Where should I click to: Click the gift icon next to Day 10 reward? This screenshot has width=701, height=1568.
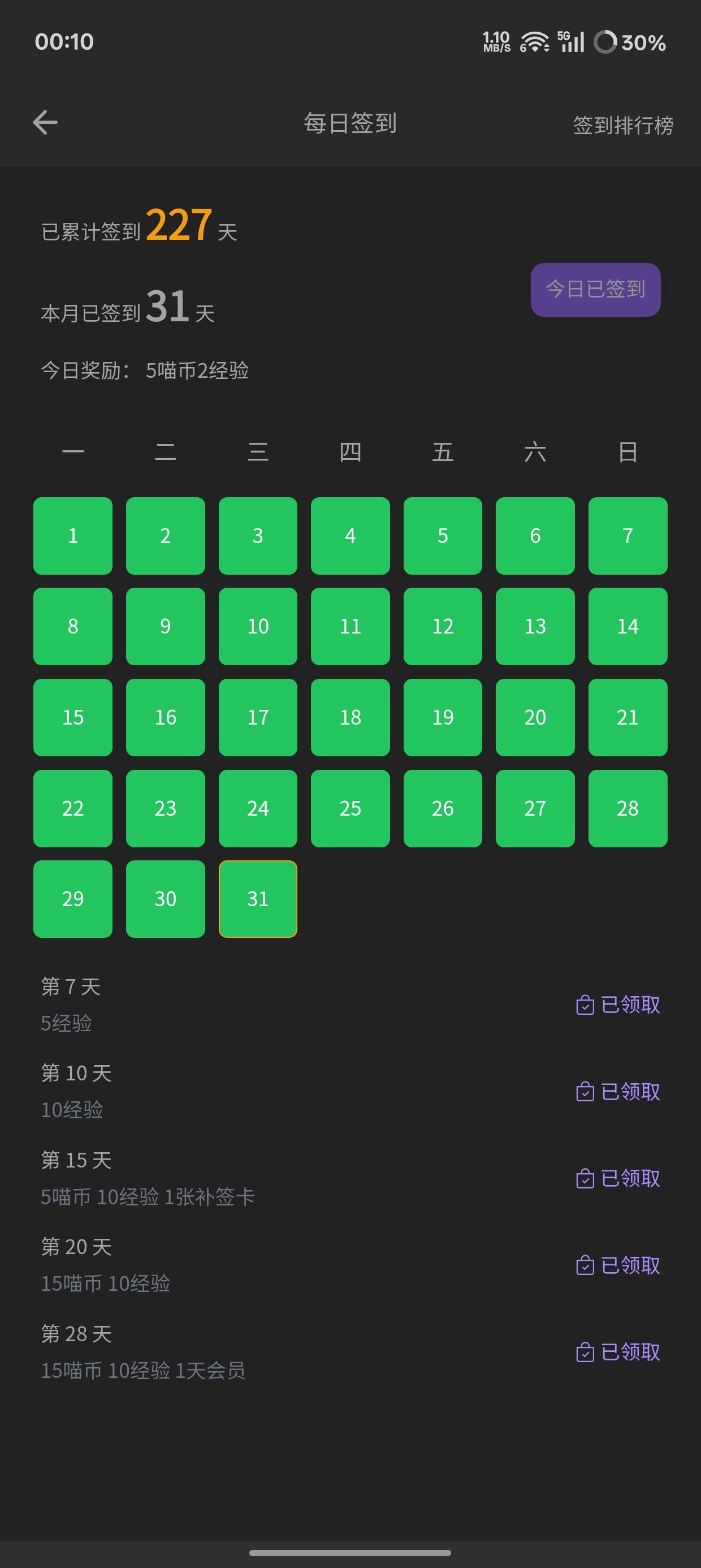coord(585,1091)
